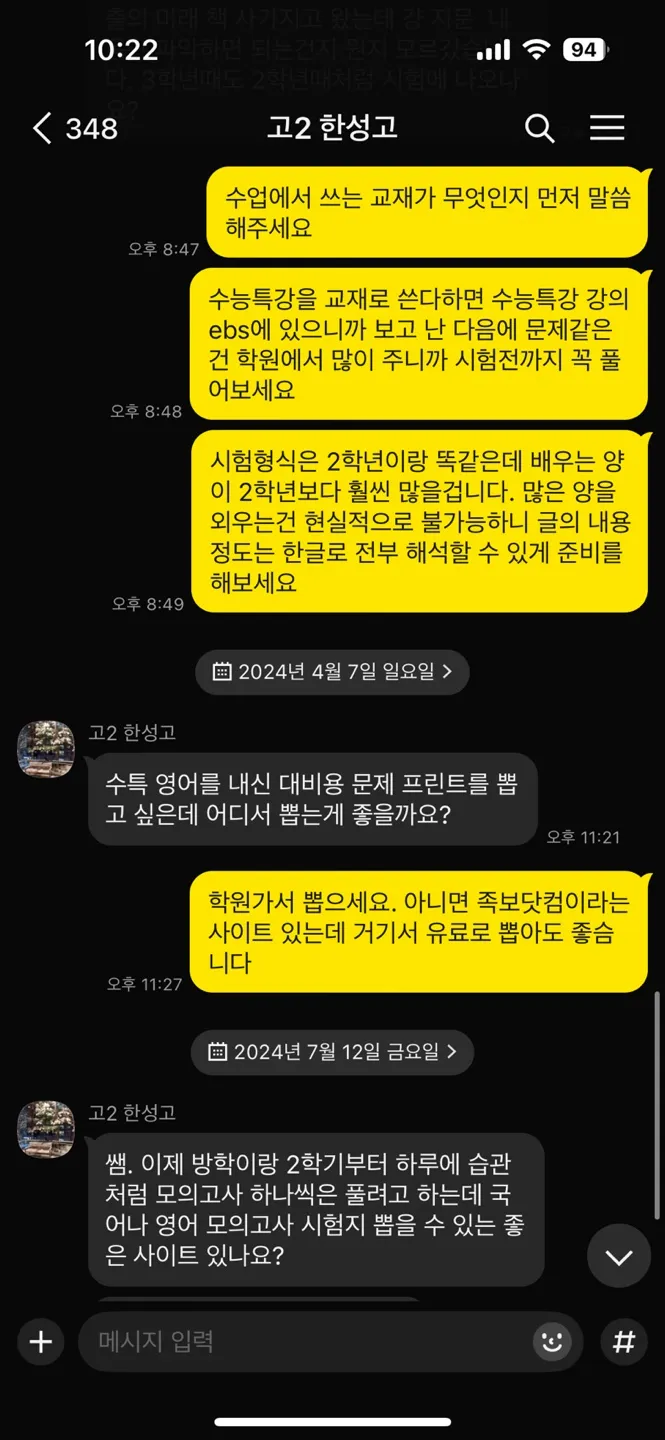Jump to the latest message
The width and height of the screenshot is (665, 1440).
[x=619, y=1256]
